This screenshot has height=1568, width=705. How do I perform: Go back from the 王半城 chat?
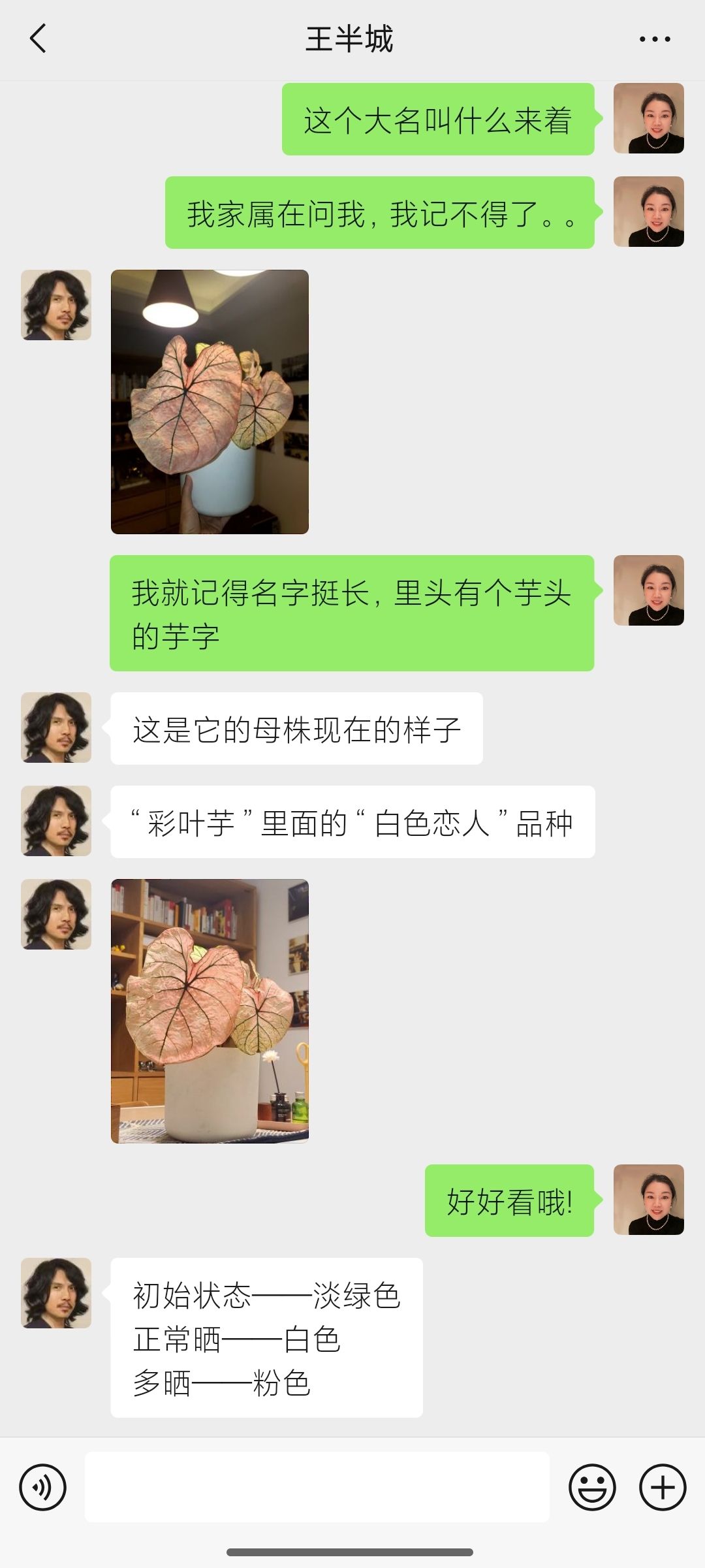(x=39, y=39)
